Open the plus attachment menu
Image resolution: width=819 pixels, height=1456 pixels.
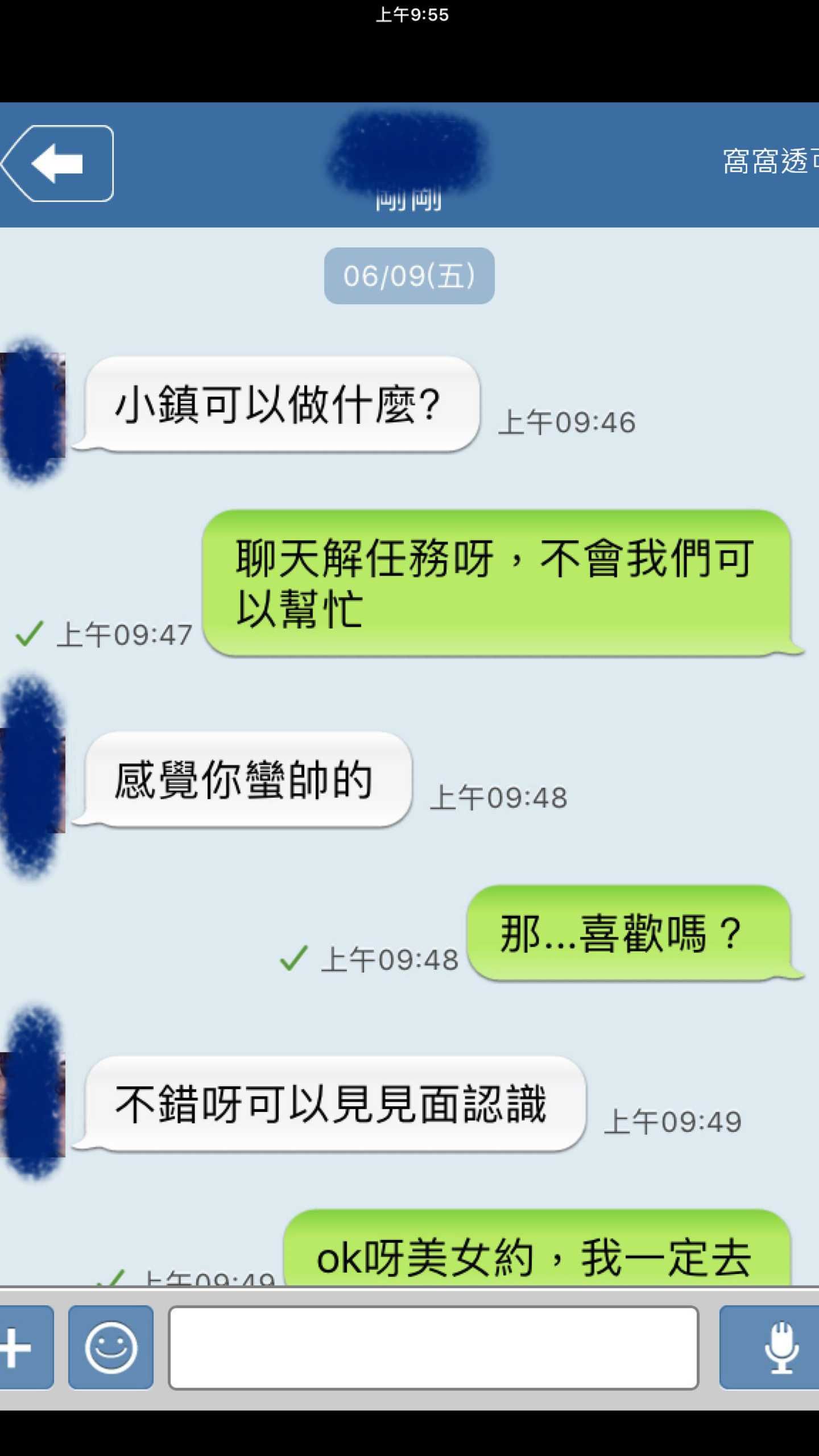pos(23,1348)
